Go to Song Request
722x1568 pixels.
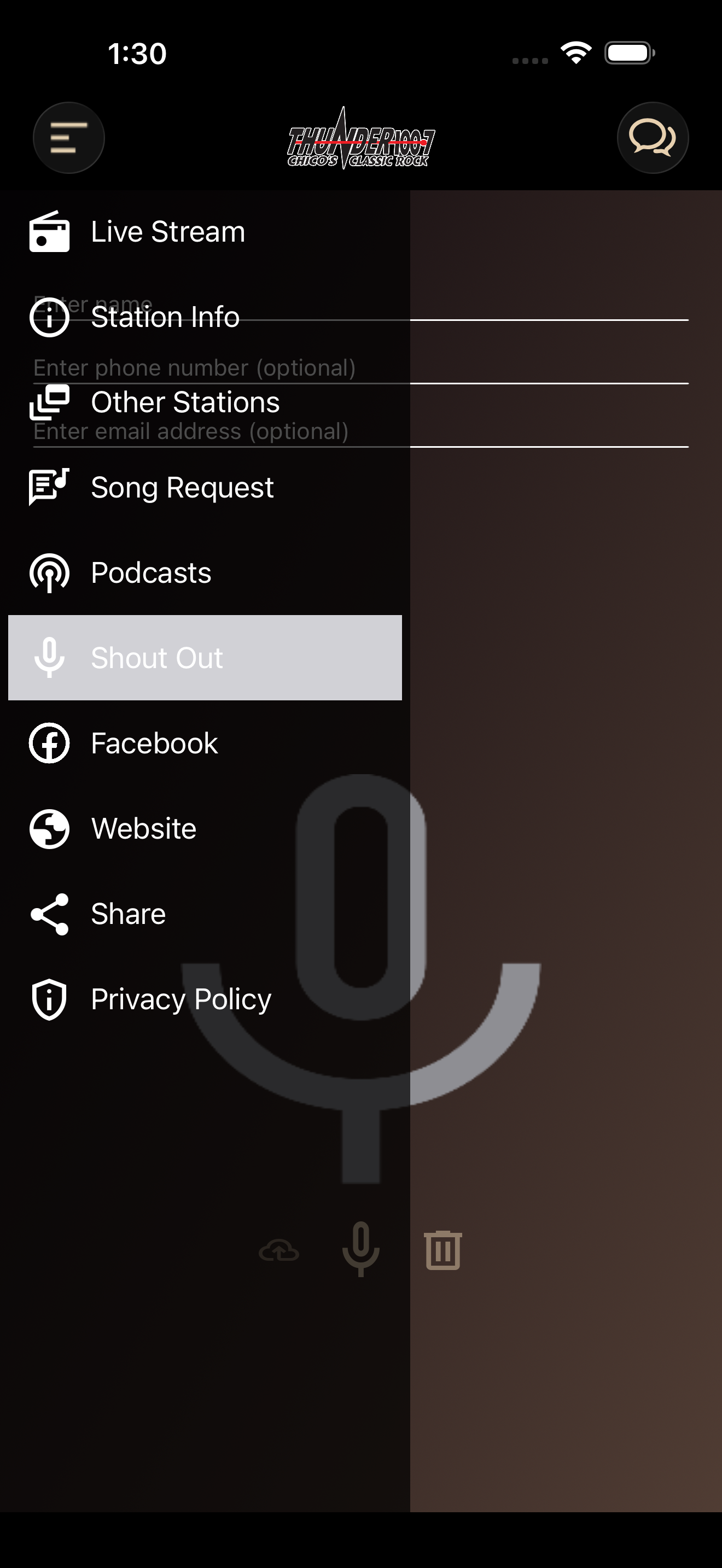coord(205,488)
